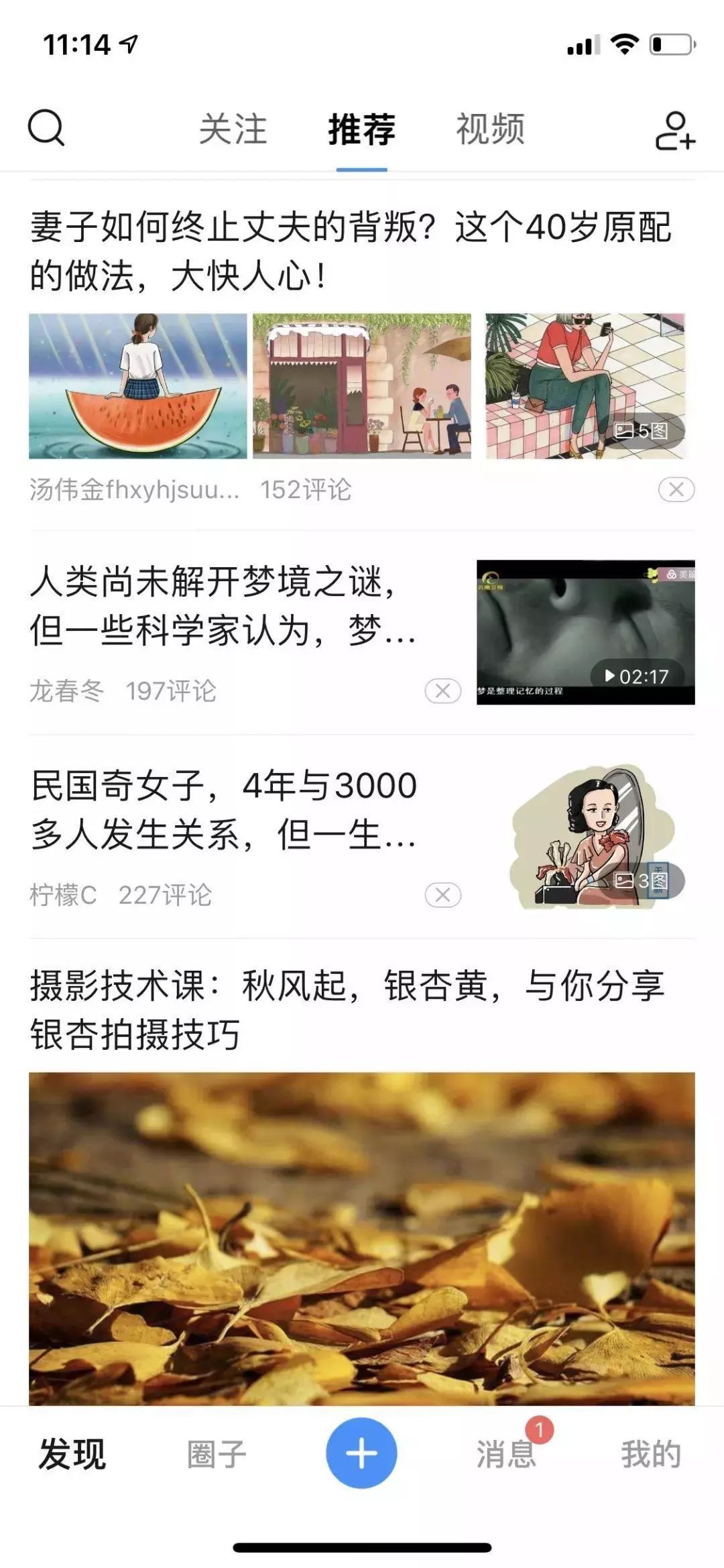The image size is (724, 1568).
Task: Open the search magnifier icon
Action: [46, 127]
